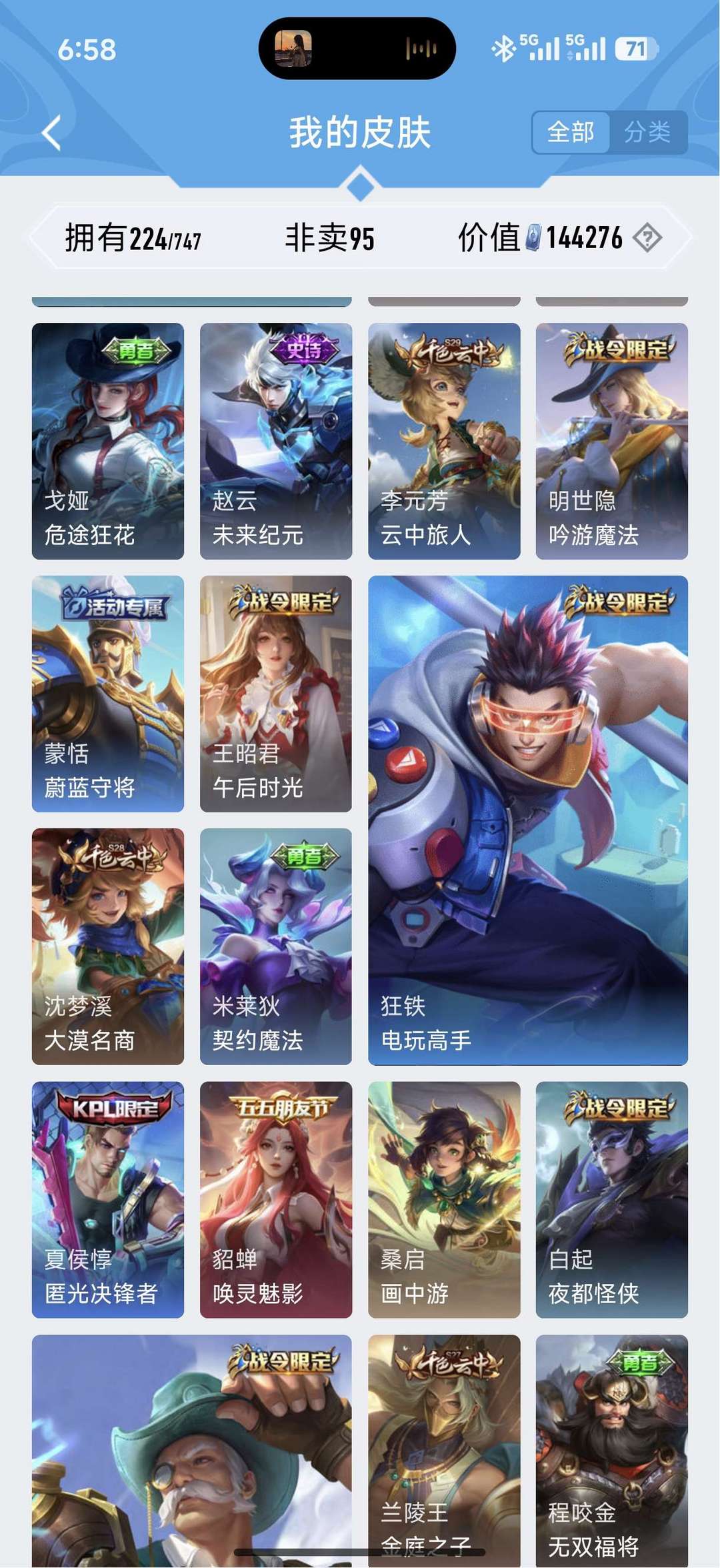Open 桑启 画中游 skin card
The image size is (720, 1568).
coord(444,1199)
